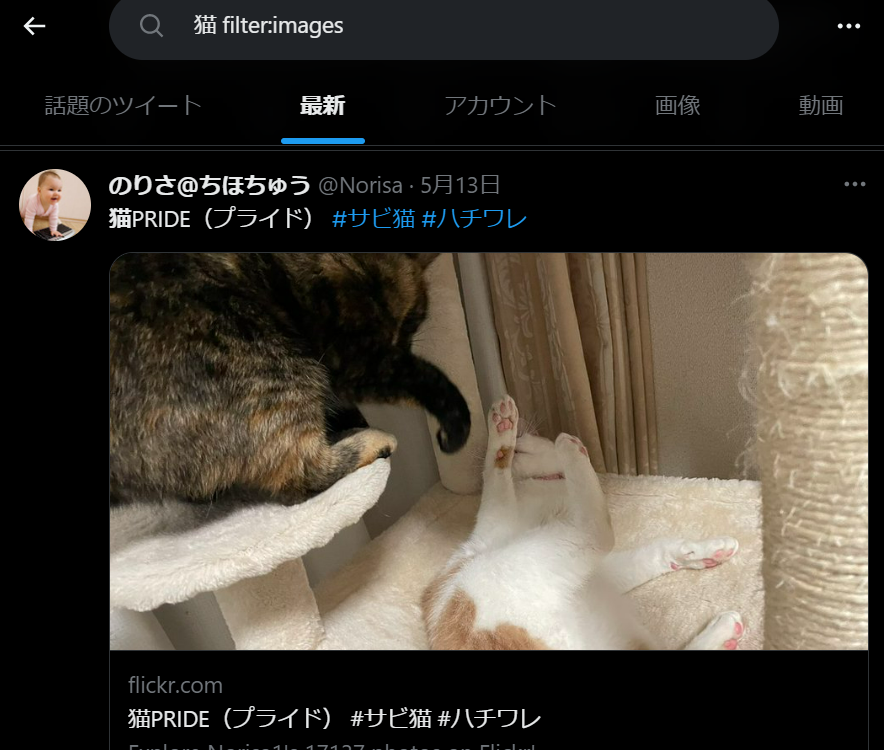
Task: Switch to the アカウント tab
Action: click(500, 105)
